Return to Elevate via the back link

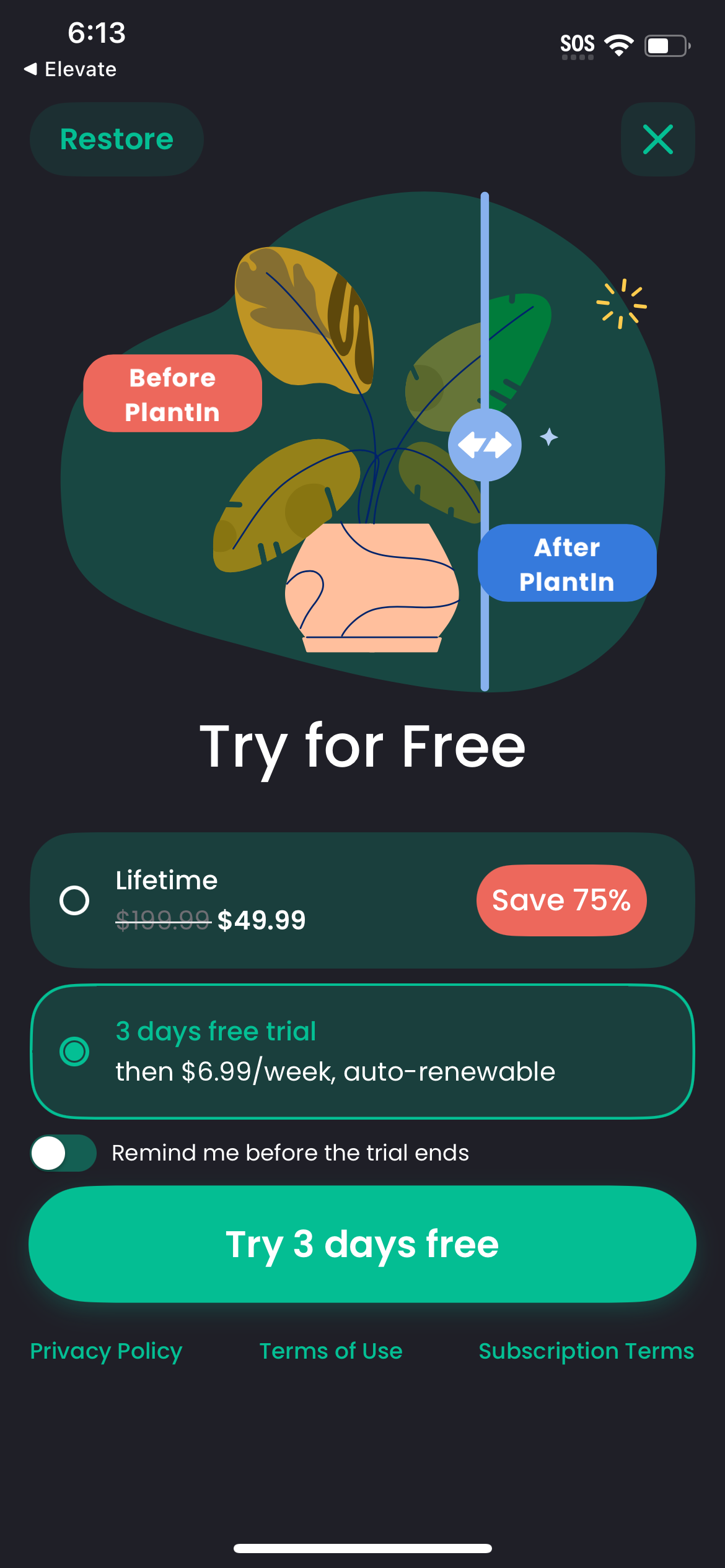tap(71, 69)
